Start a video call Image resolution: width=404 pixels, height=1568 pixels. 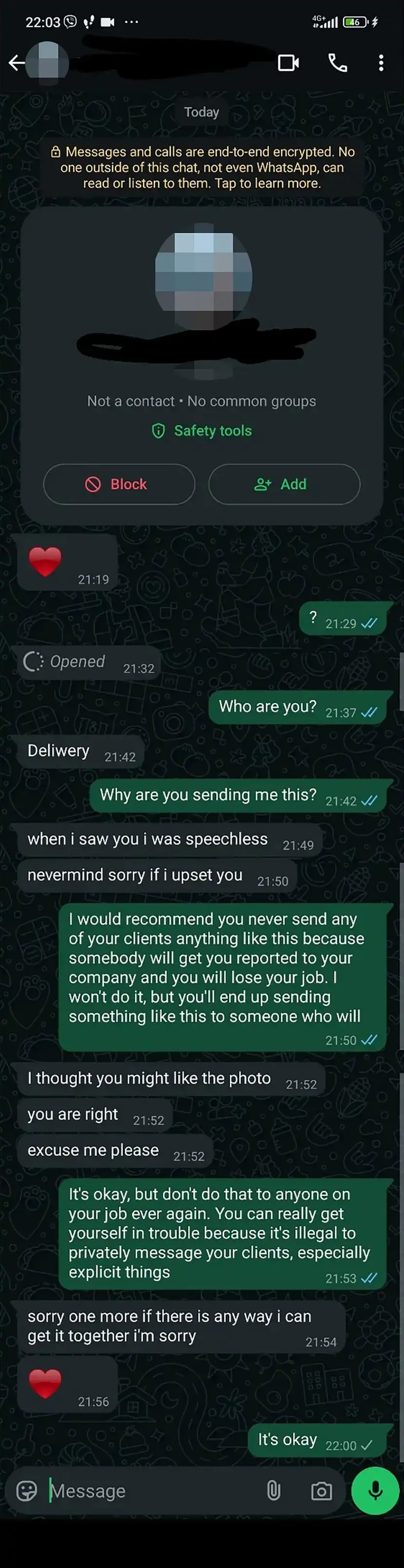pyautogui.click(x=288, y=63)
